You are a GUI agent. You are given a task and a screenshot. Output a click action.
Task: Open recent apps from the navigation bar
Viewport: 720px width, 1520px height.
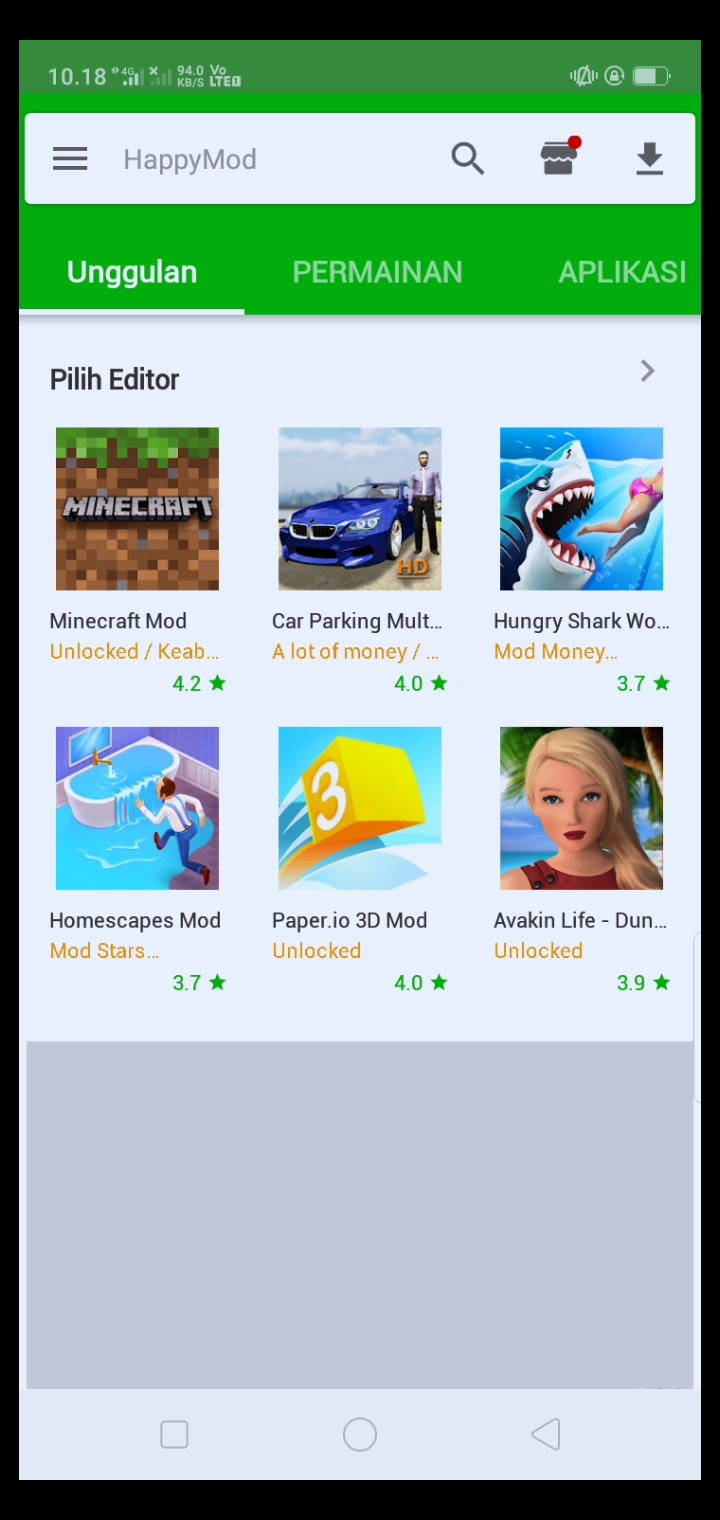tap(174, 1435)
